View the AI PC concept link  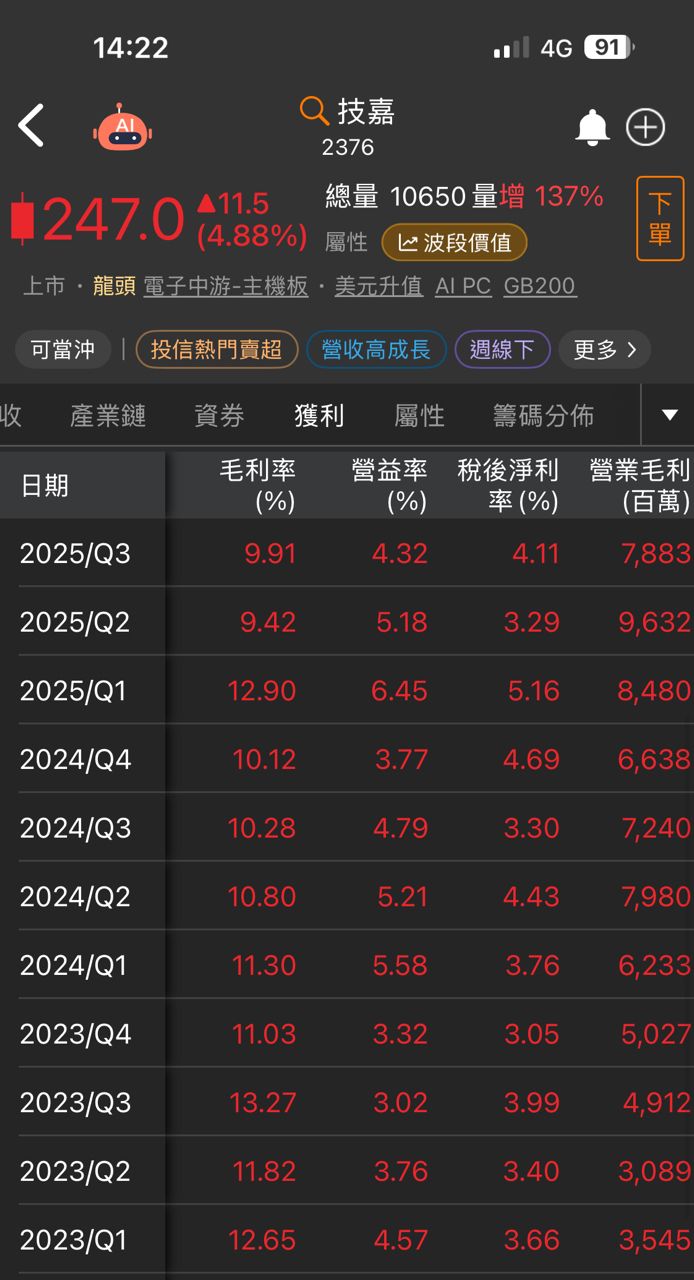(x=463, y=286)
